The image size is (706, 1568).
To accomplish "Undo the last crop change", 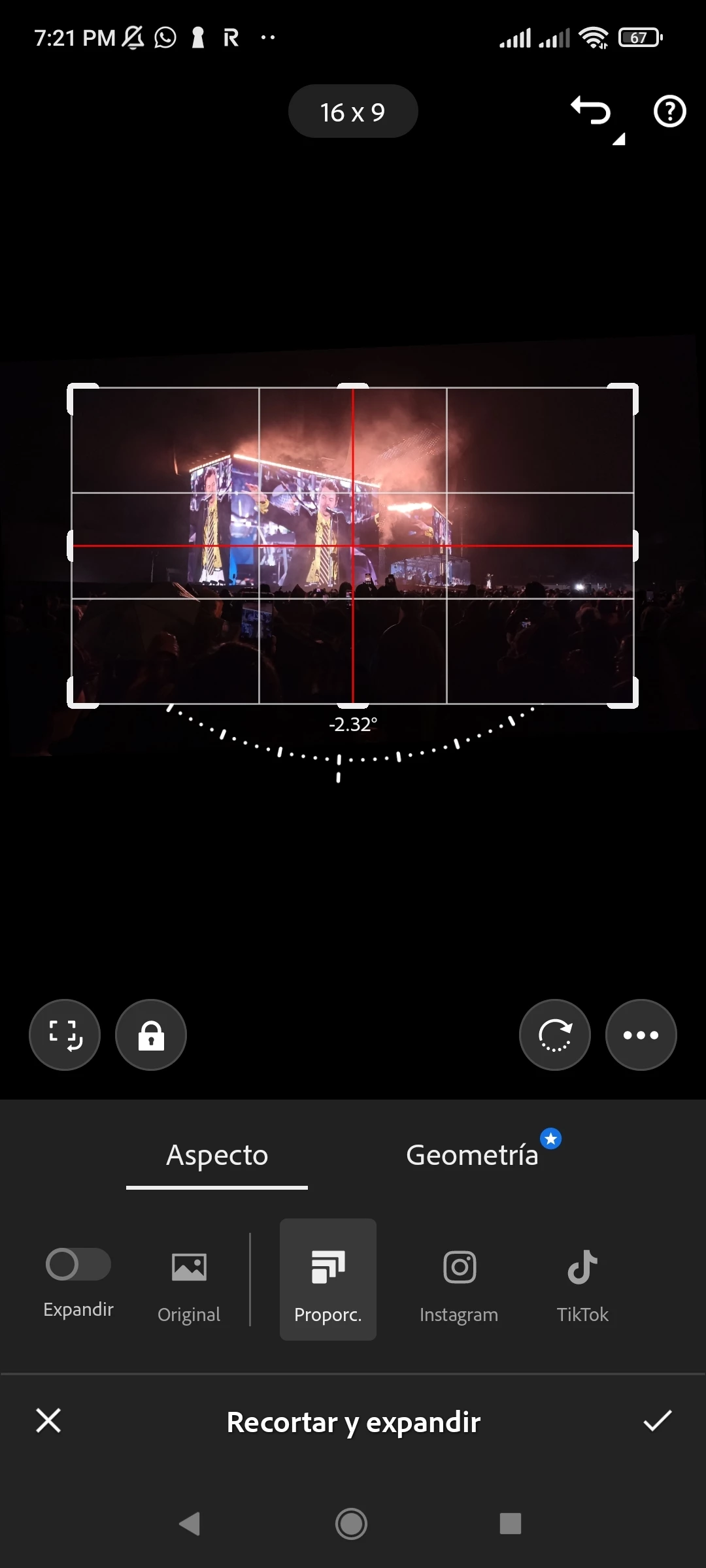I will 591,110.
